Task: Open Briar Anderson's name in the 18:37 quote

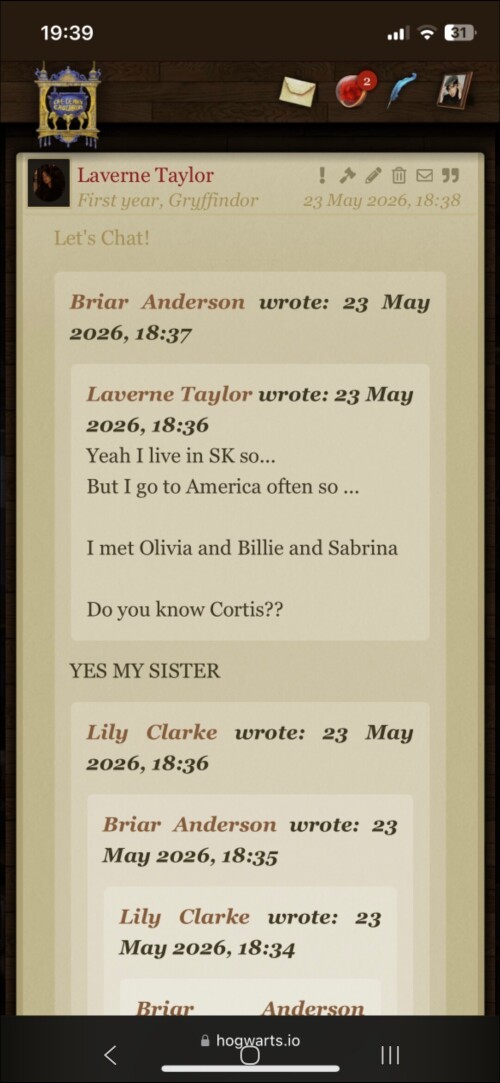Action: click(157, 303)
